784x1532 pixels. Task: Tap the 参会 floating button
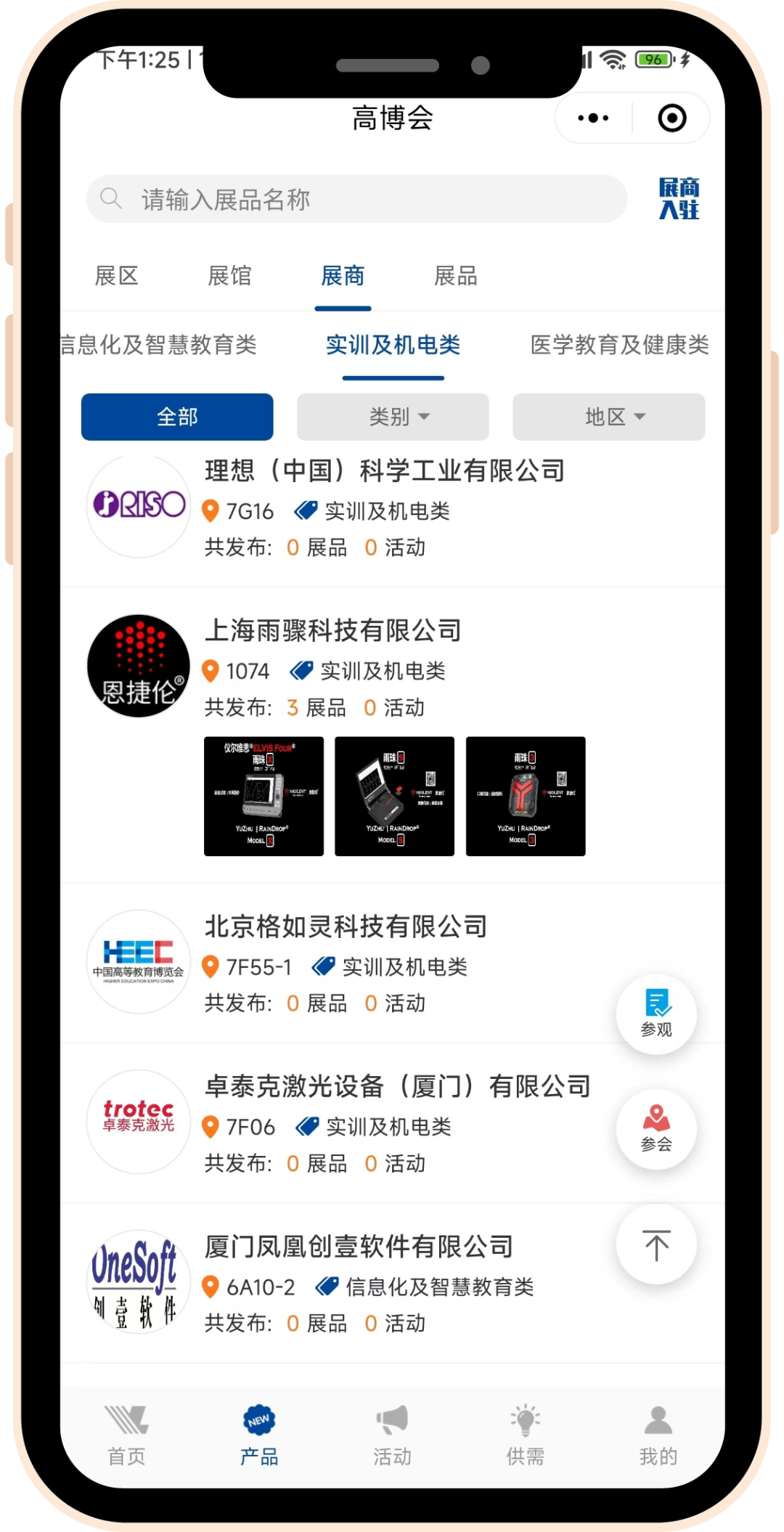(656, 1129)
